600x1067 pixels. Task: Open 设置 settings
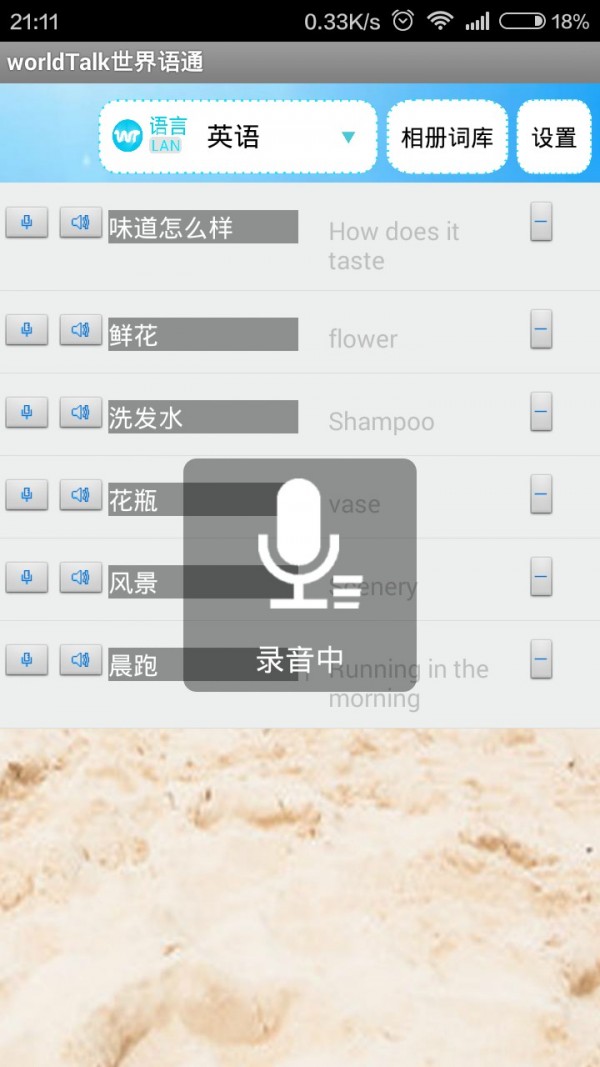click(x=554, y=137)
